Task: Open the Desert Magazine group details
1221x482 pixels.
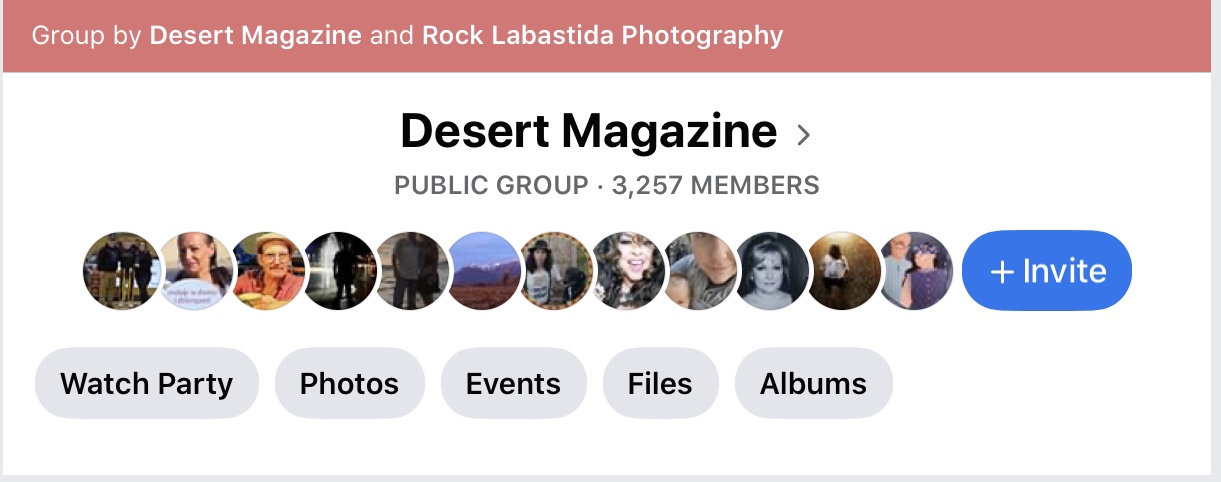Action: click(x=604, y=132)
